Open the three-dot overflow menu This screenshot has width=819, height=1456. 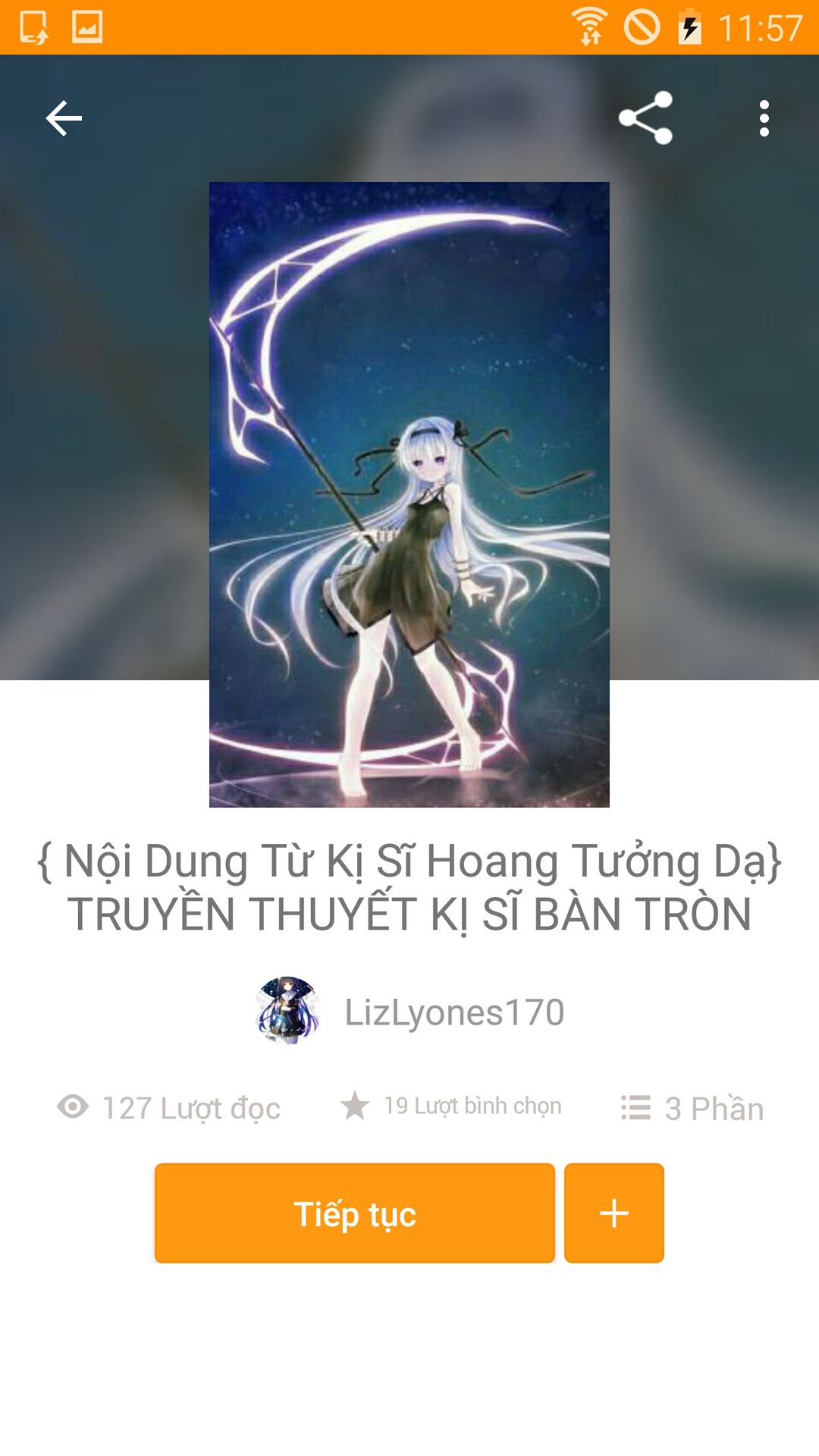[x=764, y=118]
